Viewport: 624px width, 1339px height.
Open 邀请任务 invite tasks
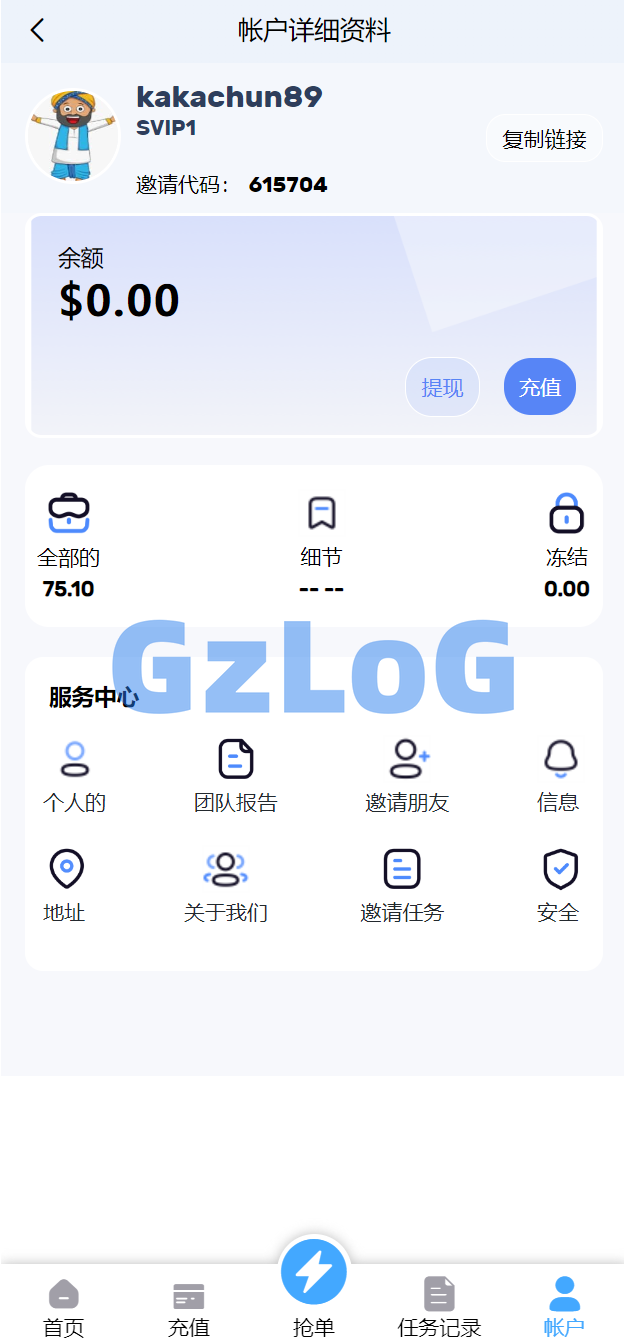[x=402, y=886]
